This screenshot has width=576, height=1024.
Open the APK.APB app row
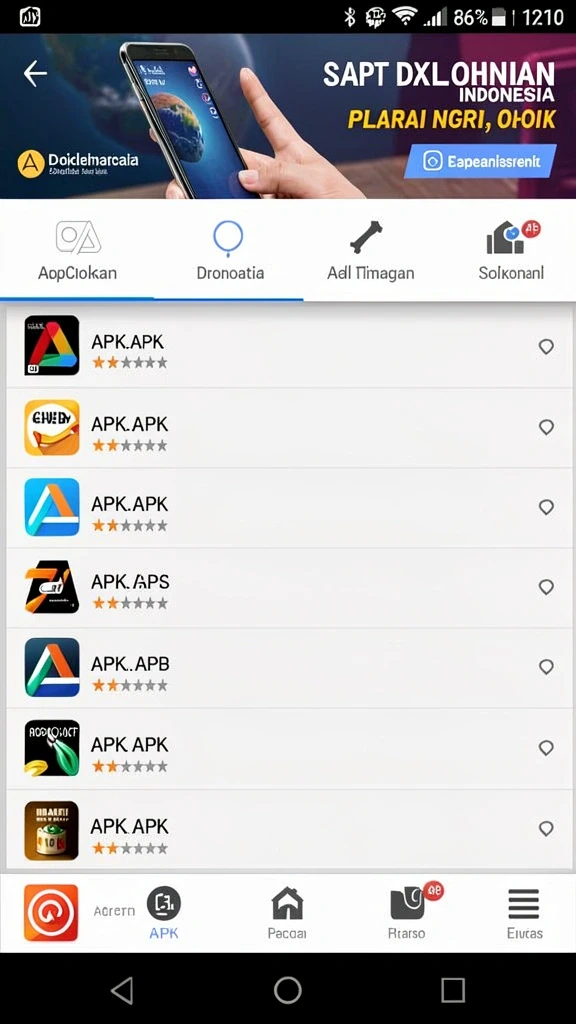[x=288, y=668]
